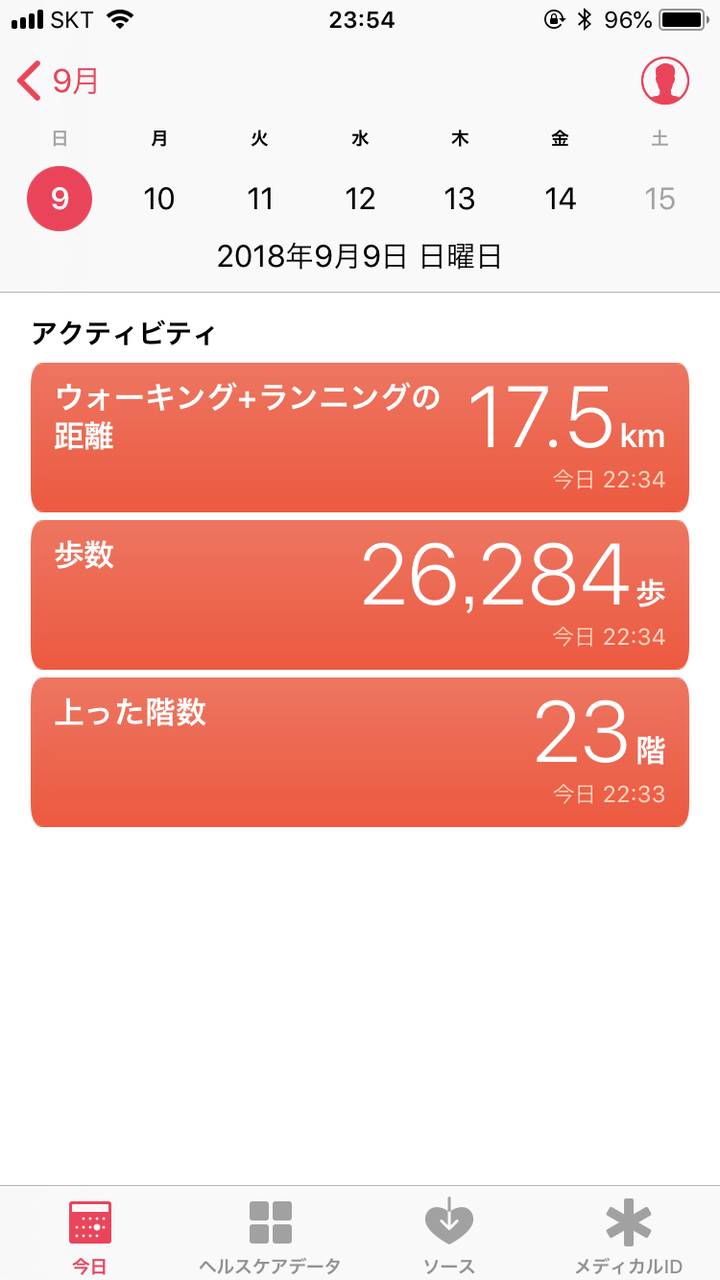Select day 10 in the week row
Viewport: 720px width, 1280px height.
pos(159,199)
